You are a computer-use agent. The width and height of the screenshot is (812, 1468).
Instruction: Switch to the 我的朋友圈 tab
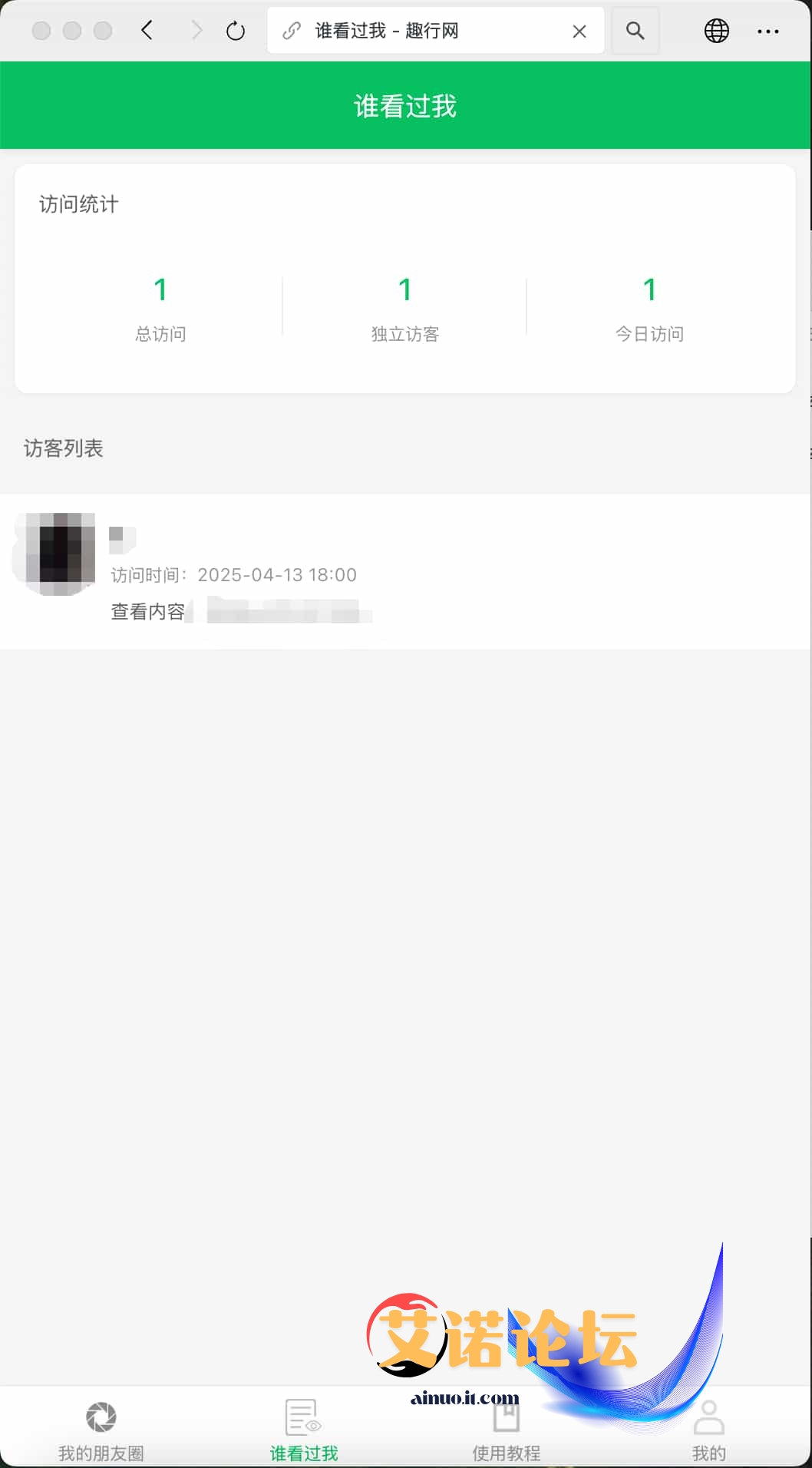point(101,1430)
